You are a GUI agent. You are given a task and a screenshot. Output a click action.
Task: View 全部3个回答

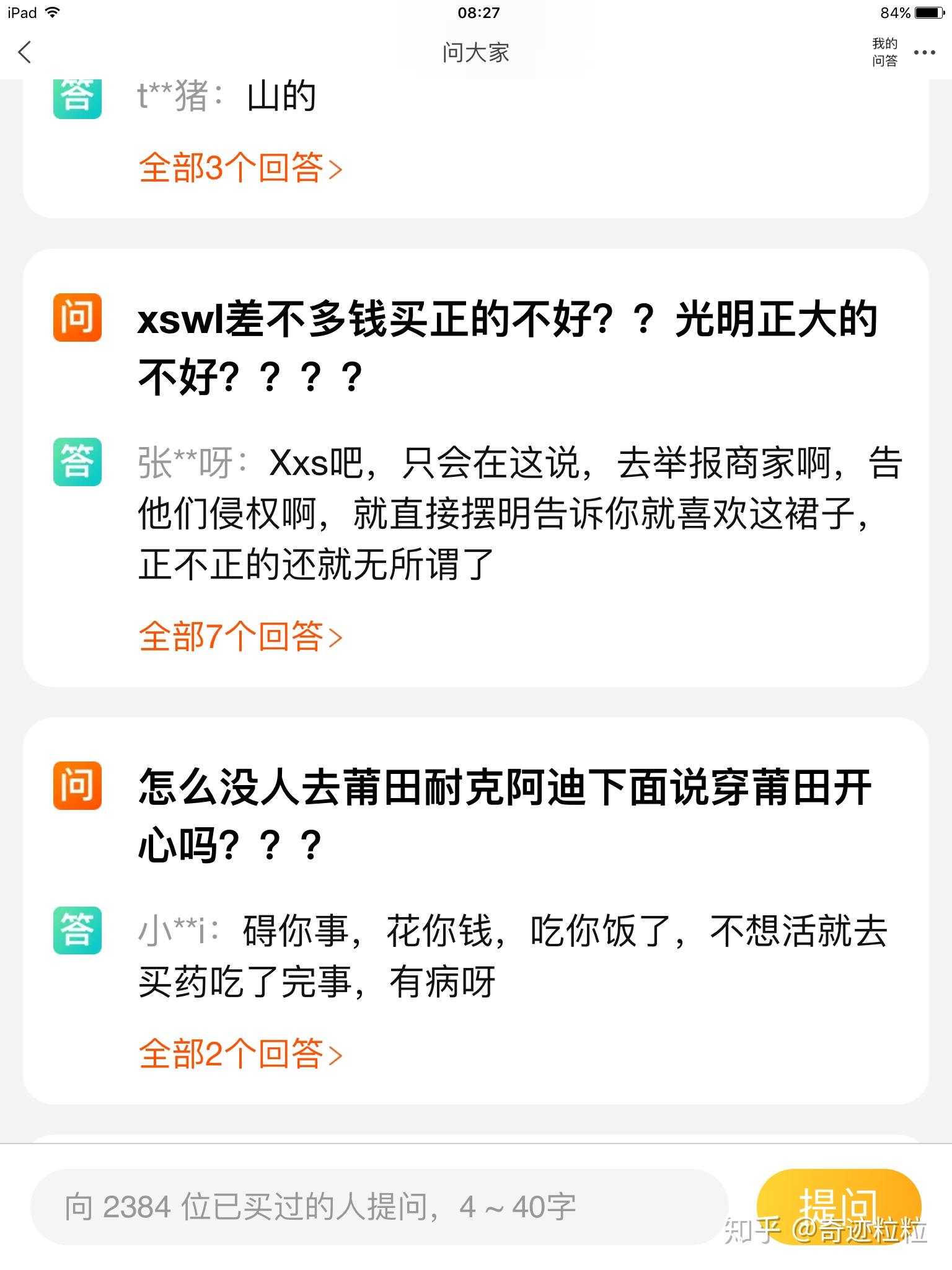(240, 168)
